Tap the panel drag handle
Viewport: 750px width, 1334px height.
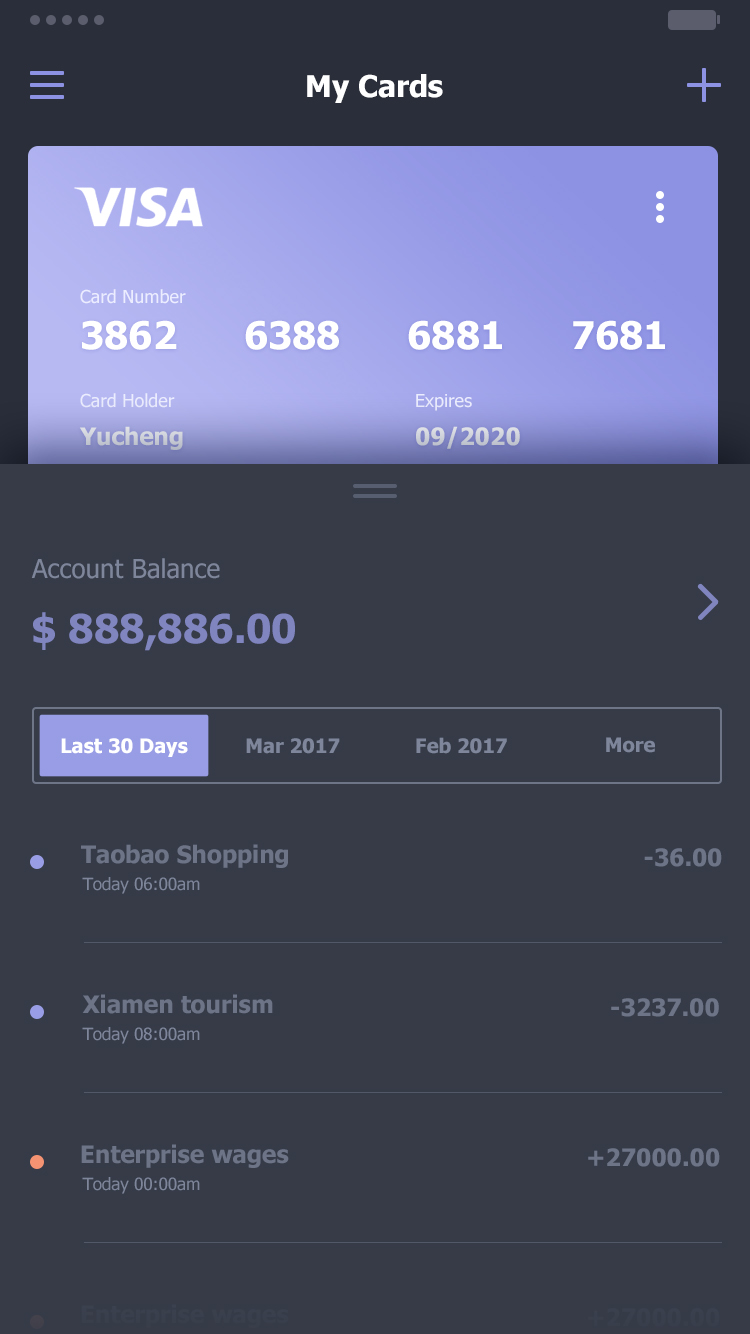point(375,491)
